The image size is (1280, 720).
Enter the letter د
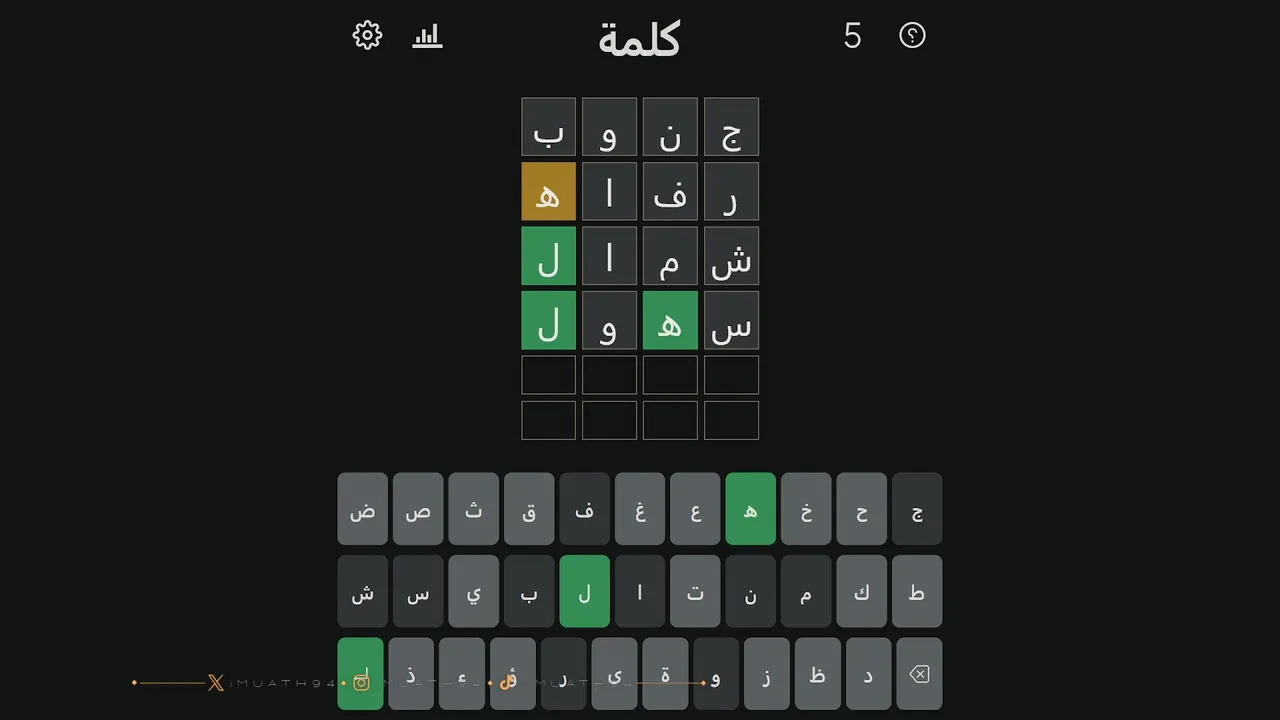point(868,674)
